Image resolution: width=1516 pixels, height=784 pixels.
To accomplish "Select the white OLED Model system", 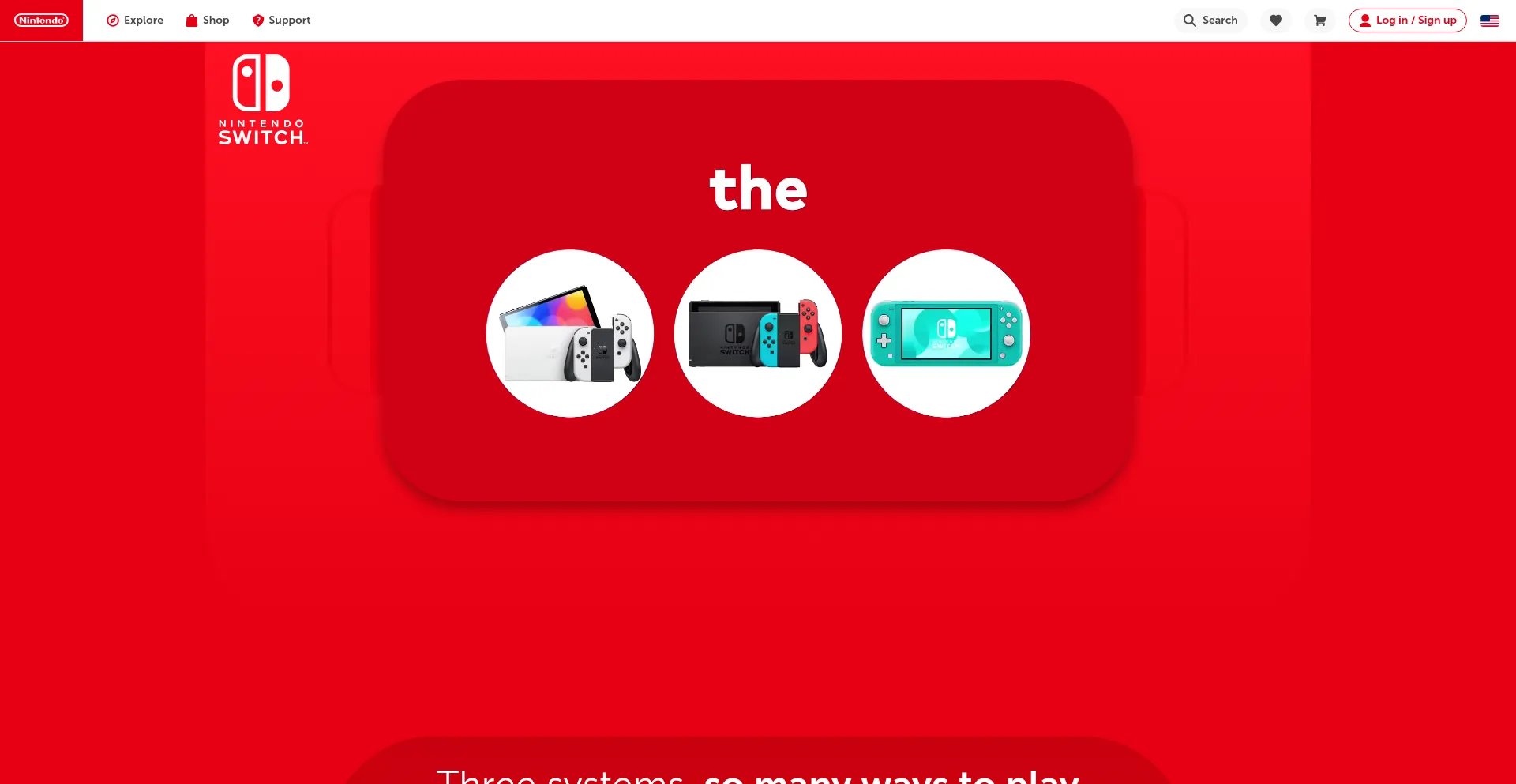I will click(x=570, y=333).
